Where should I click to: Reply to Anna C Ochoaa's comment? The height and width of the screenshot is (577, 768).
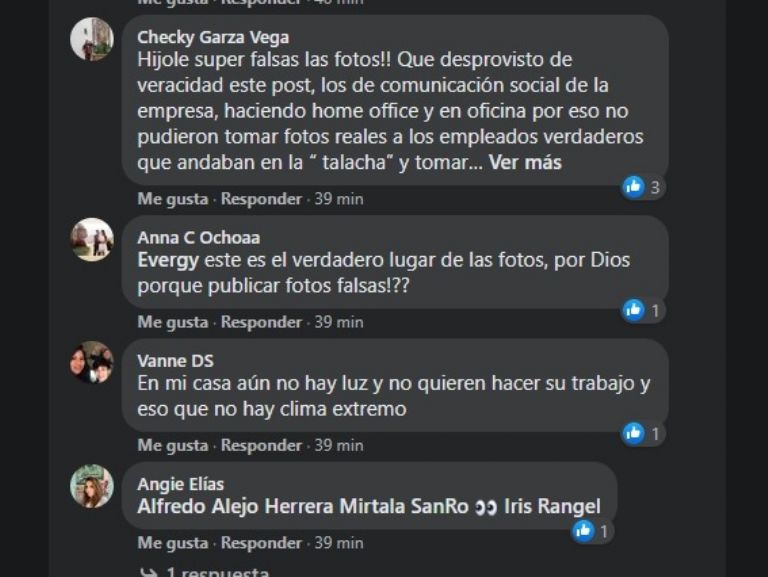coord(261,322)
